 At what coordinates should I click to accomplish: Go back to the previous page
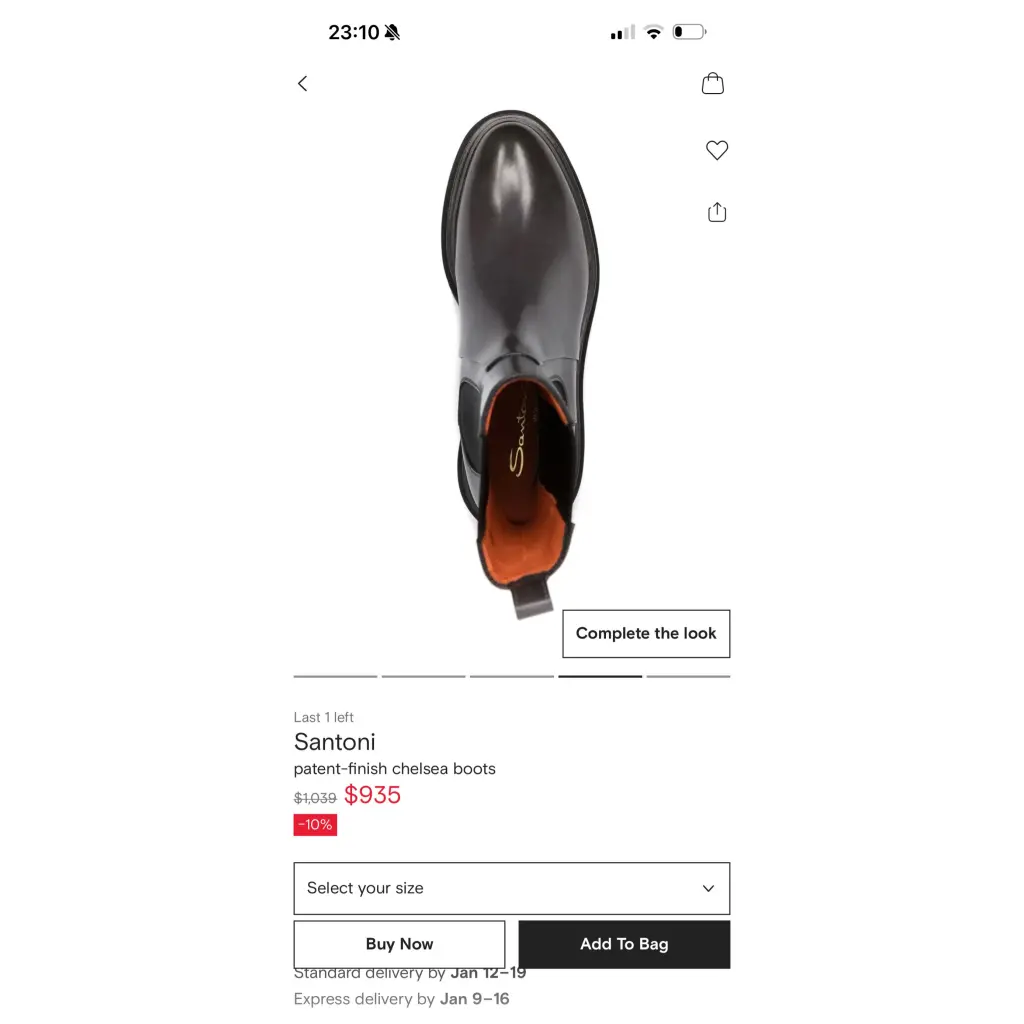pyautogui.click(x=303, y=84)
